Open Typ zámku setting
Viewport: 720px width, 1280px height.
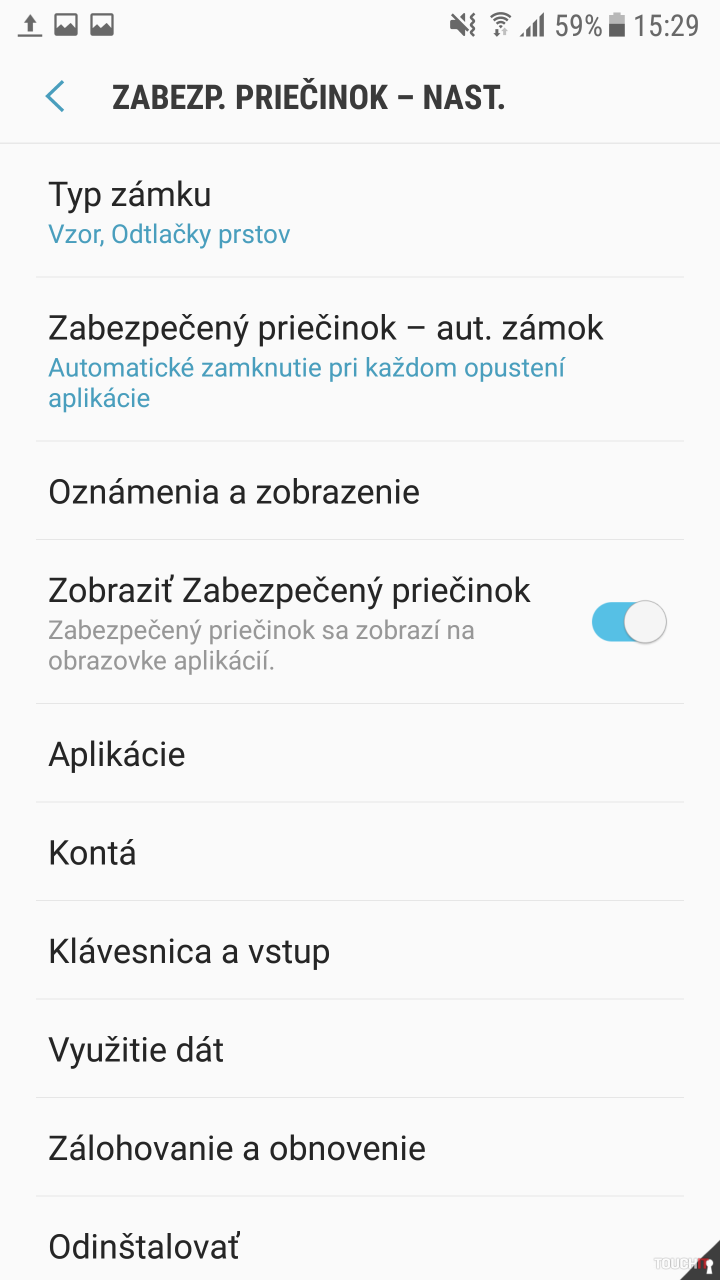360,212
